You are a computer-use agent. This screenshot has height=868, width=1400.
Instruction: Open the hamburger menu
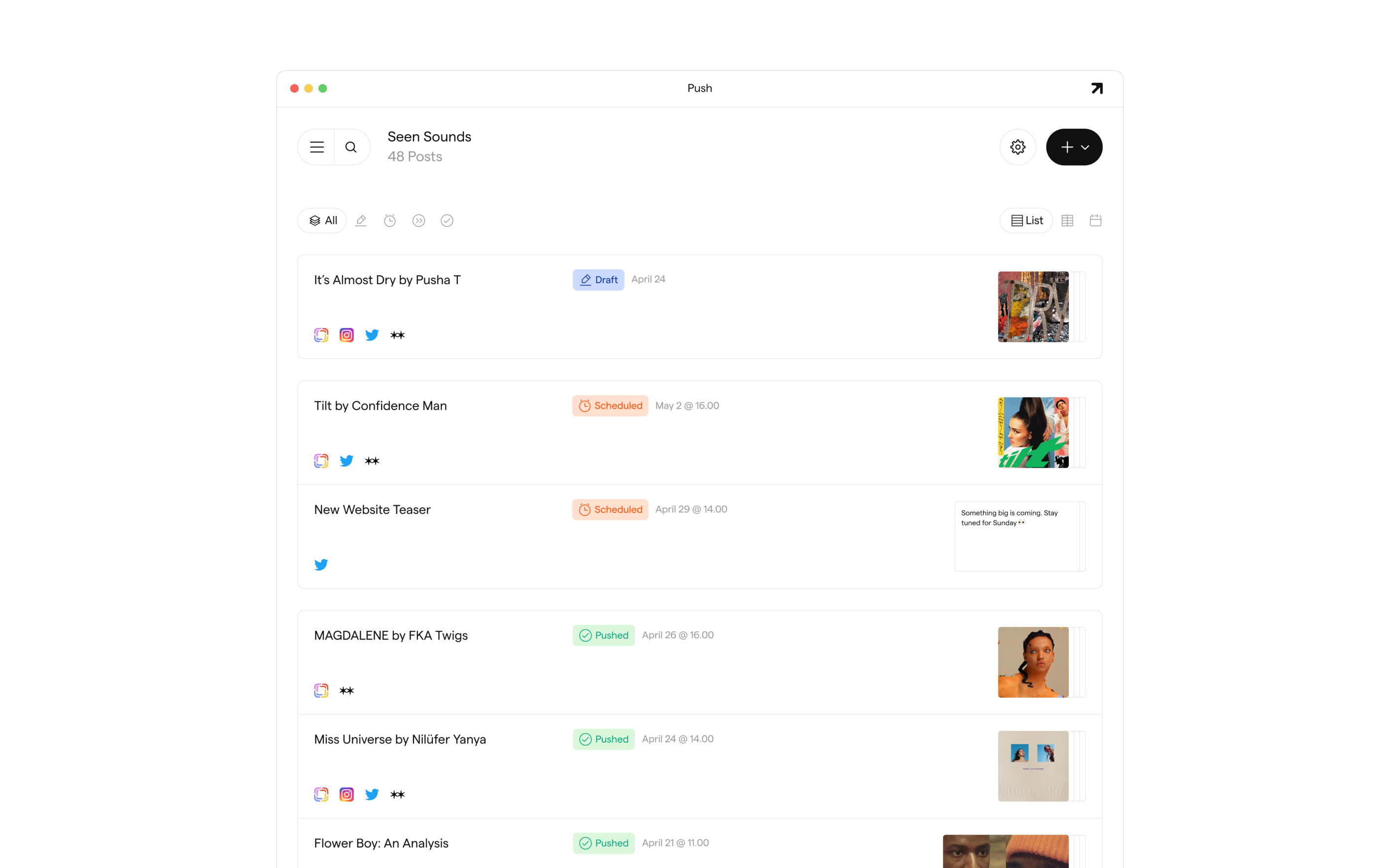pos(316,147)
